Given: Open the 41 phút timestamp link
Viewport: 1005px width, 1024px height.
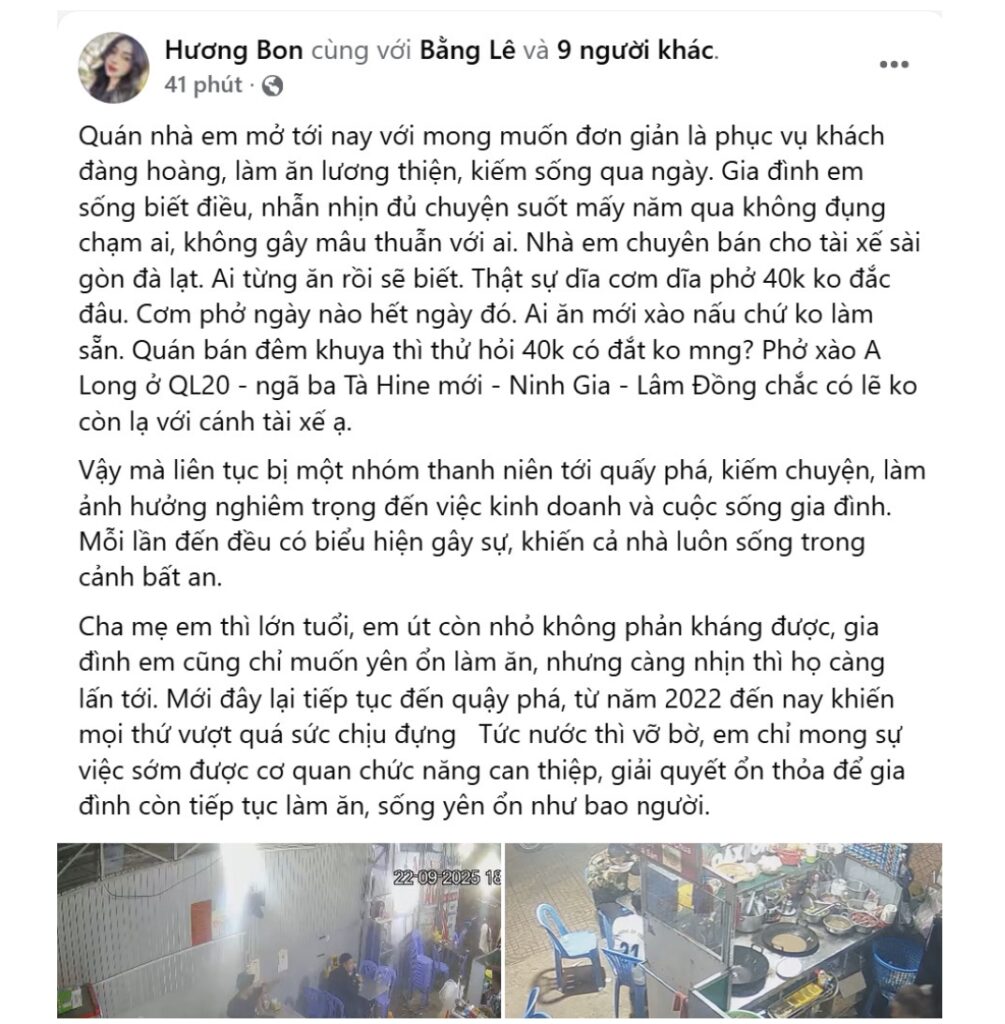Looking at the screenshot, I should pos(203,86).
